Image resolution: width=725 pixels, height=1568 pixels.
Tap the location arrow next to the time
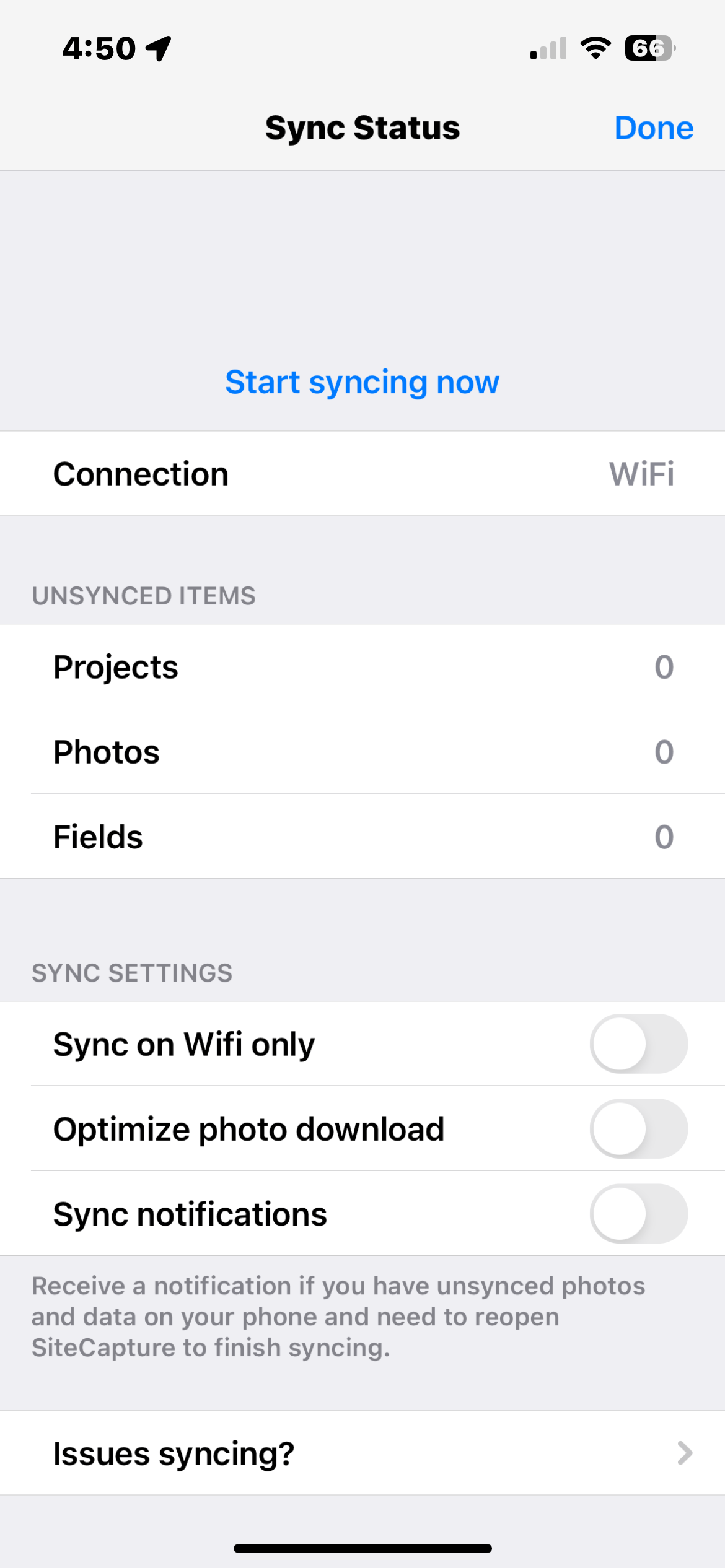[158, 48]
